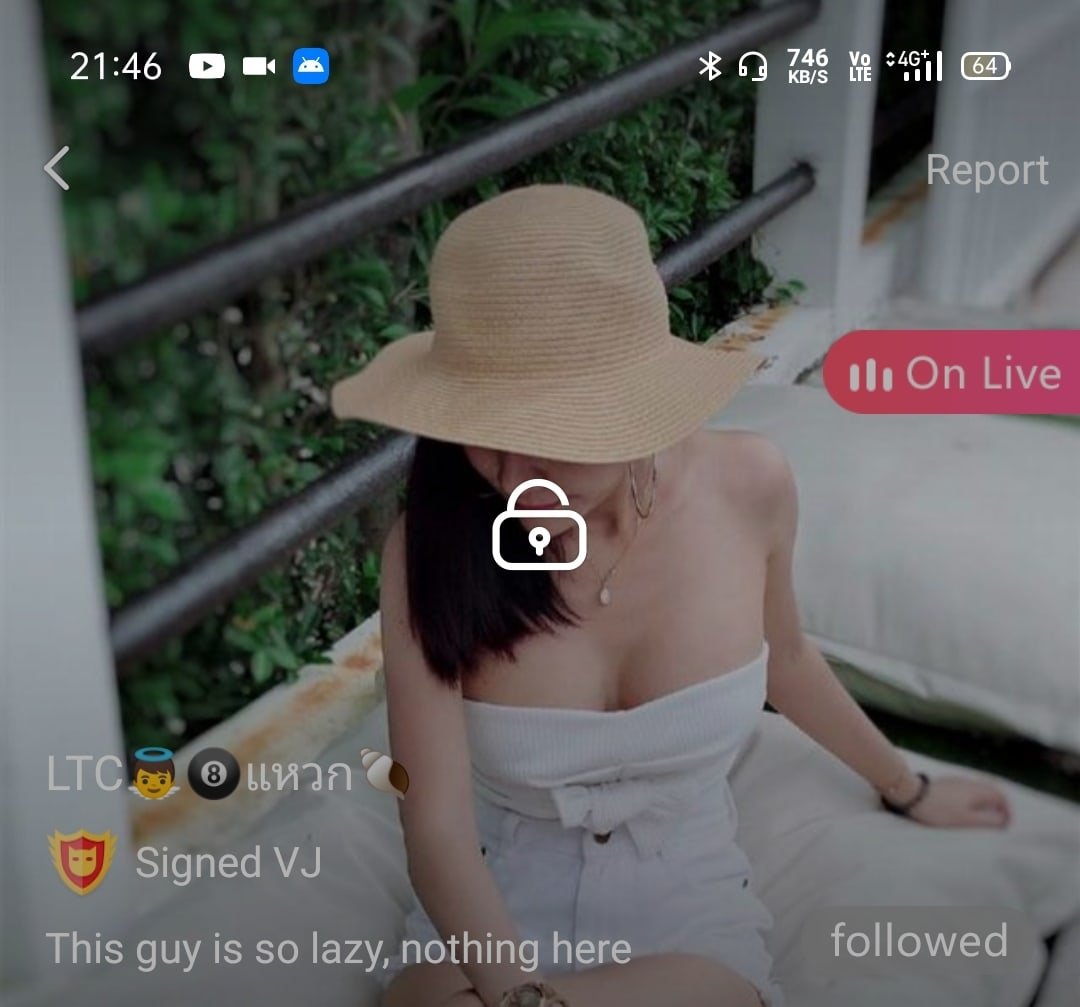Tap the followed button to unfollow

[x=918, y=941]
